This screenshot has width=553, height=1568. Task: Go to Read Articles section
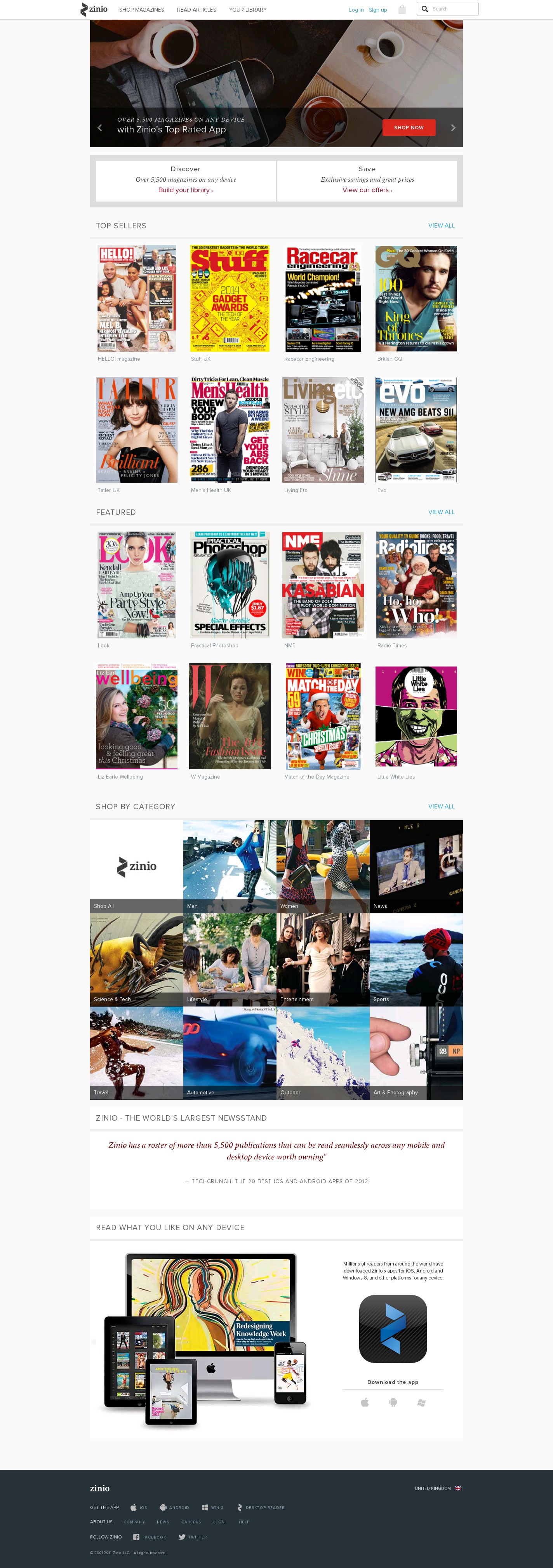click(196, 10)
